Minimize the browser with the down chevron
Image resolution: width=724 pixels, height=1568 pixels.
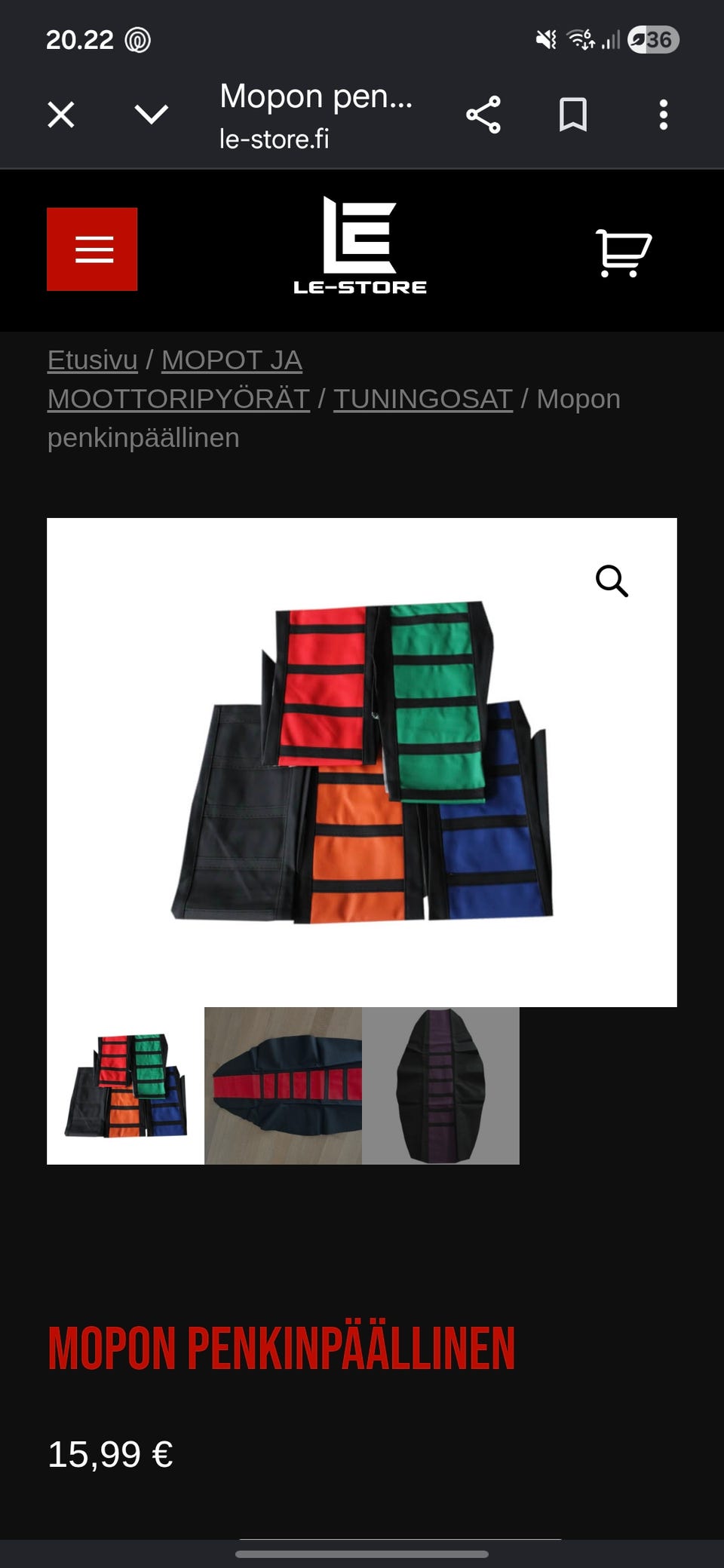[x=151, y=115]
